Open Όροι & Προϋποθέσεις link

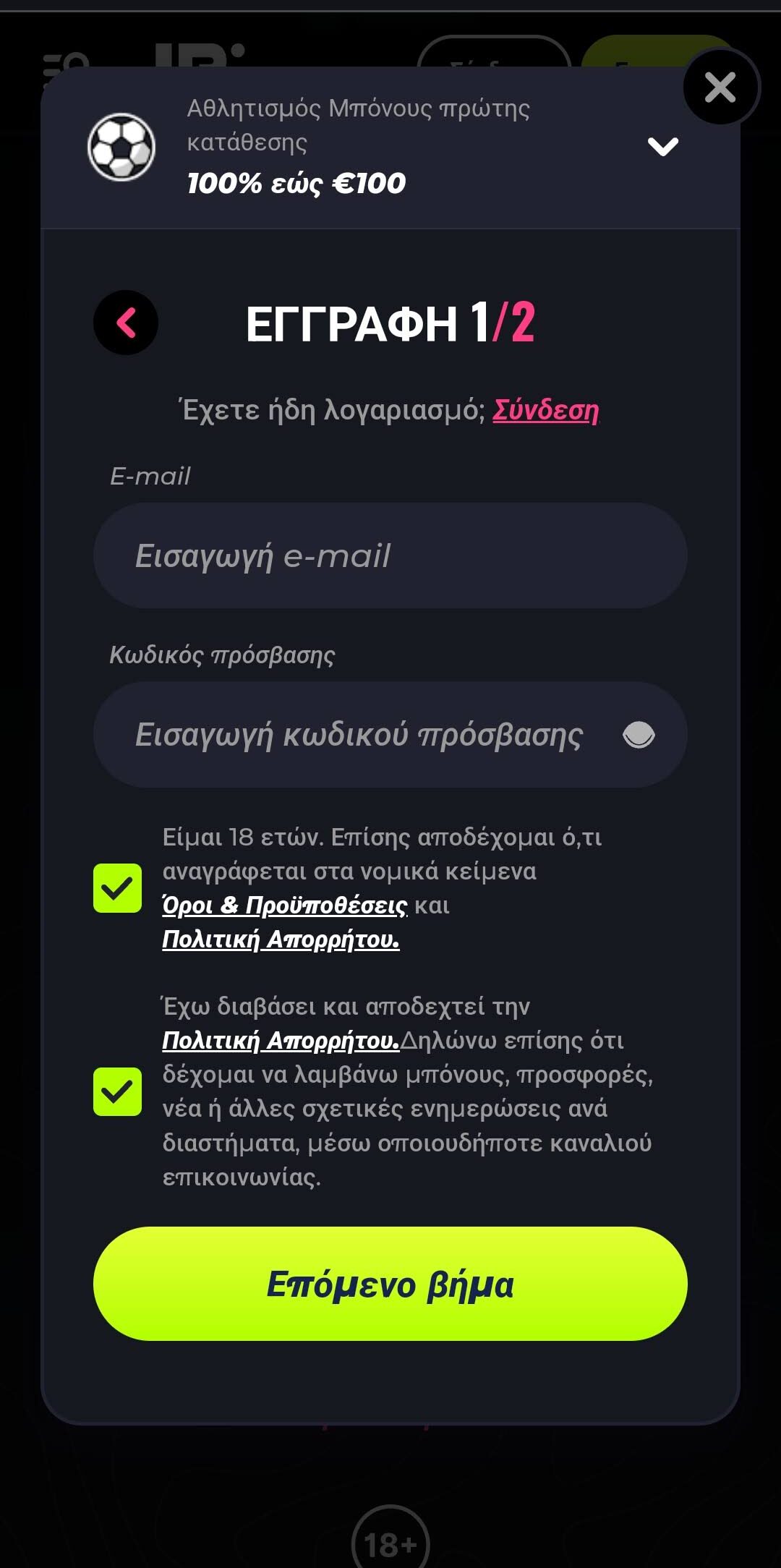pyautogui.click(x=285, y=906)
